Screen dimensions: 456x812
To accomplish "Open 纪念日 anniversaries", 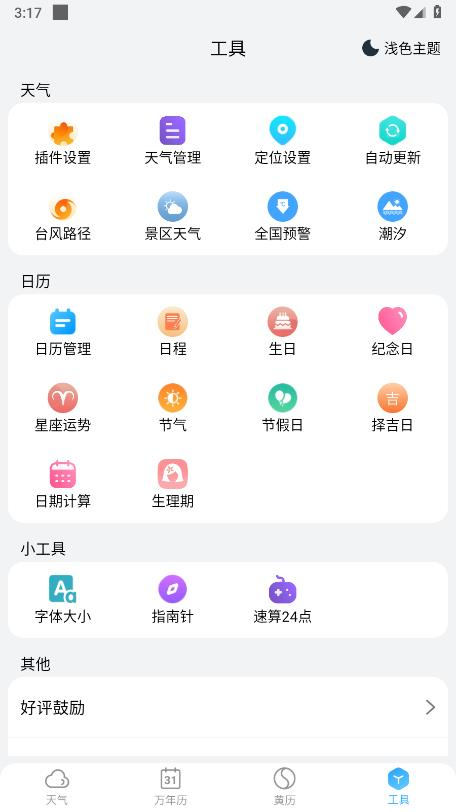I will point(392,333).
